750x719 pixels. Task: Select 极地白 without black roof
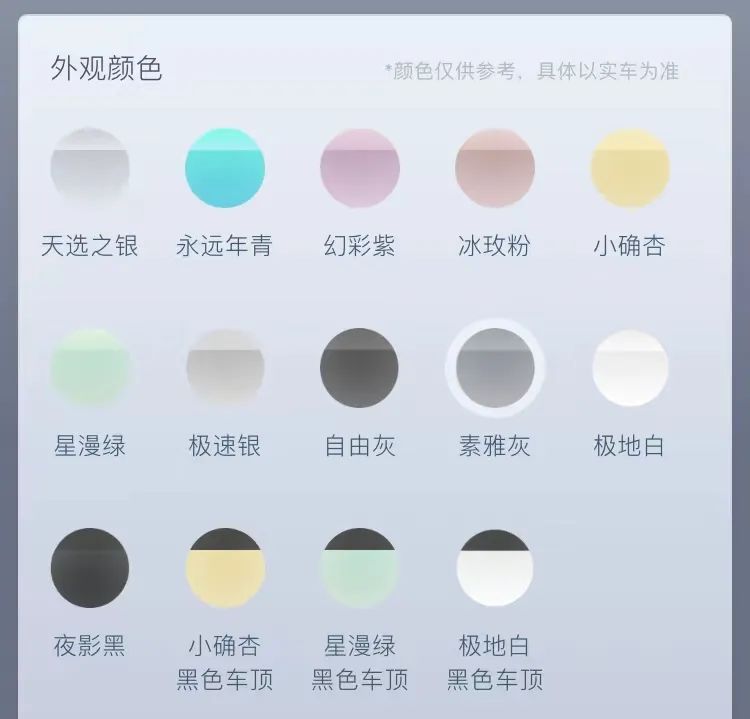(630, 368)
